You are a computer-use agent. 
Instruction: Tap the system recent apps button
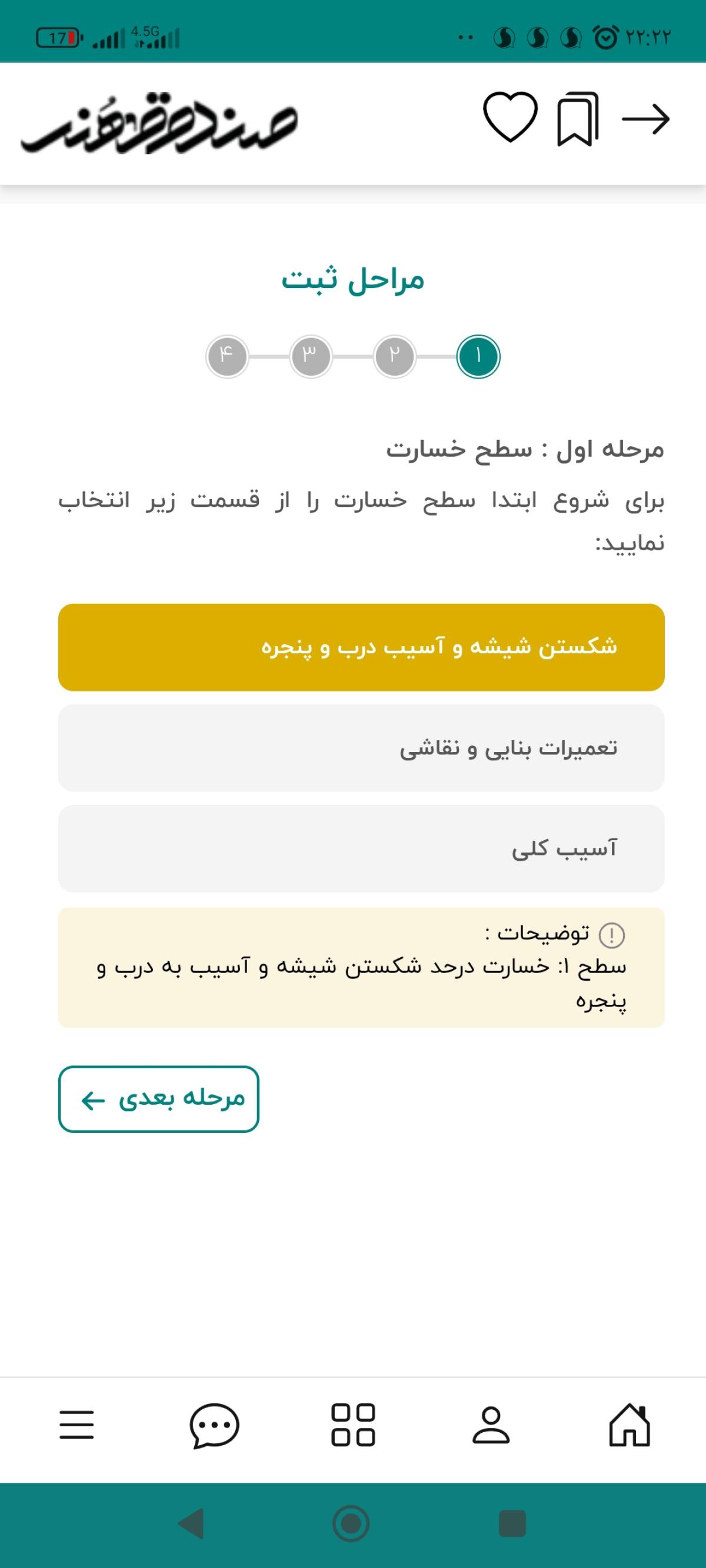(512, 1523)
